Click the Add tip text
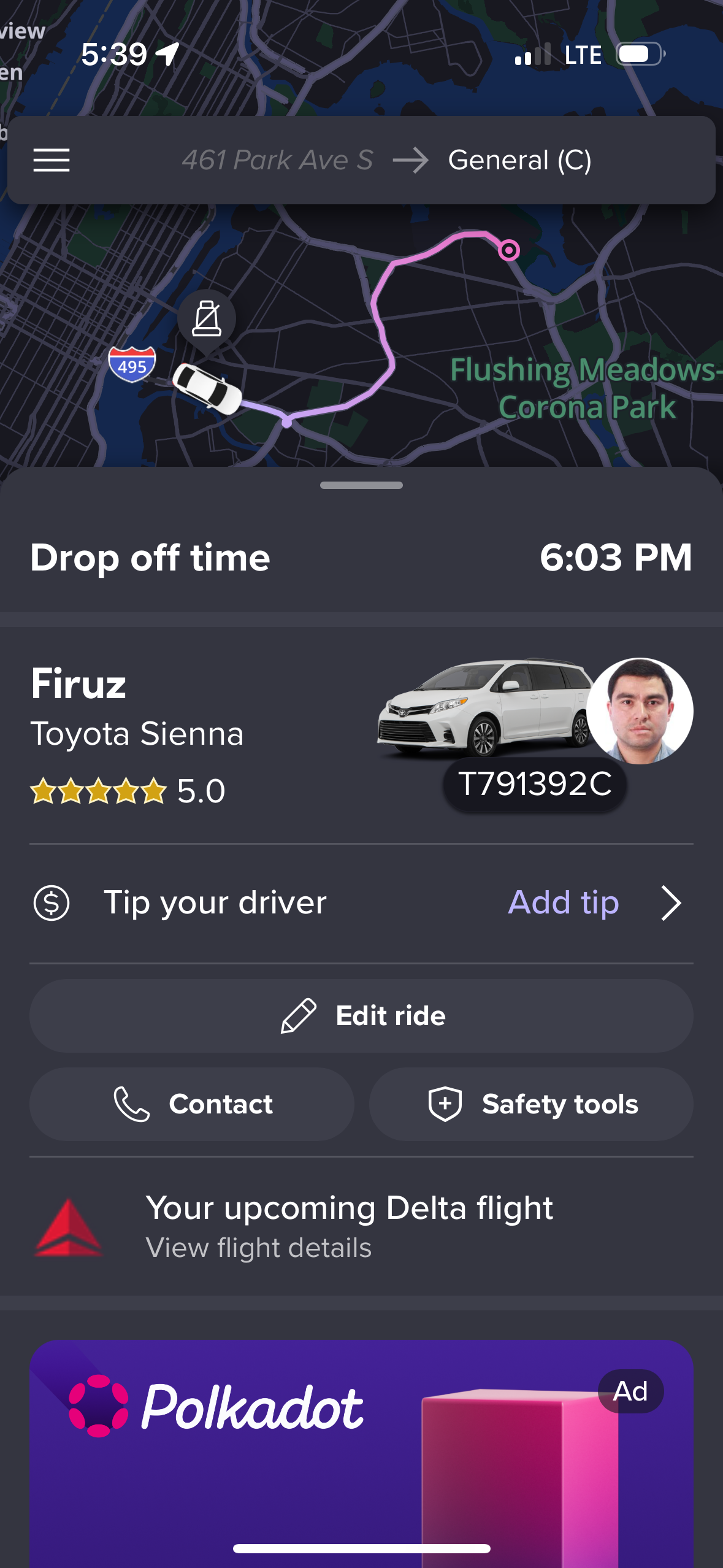Viewport: 723px width, 1568px height. pos(562,902)
